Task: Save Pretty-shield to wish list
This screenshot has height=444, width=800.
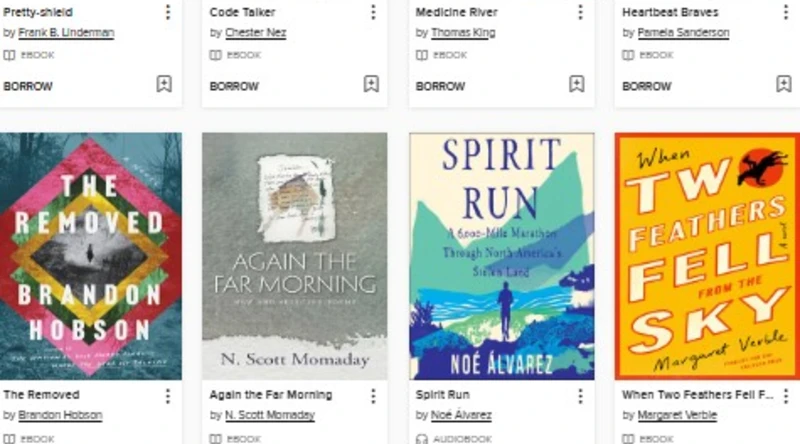Action: 164,85
